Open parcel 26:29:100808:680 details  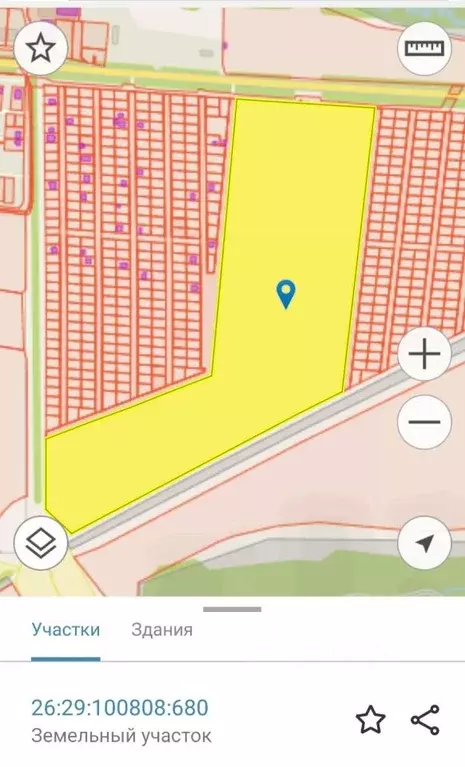(x=120, y=708)
